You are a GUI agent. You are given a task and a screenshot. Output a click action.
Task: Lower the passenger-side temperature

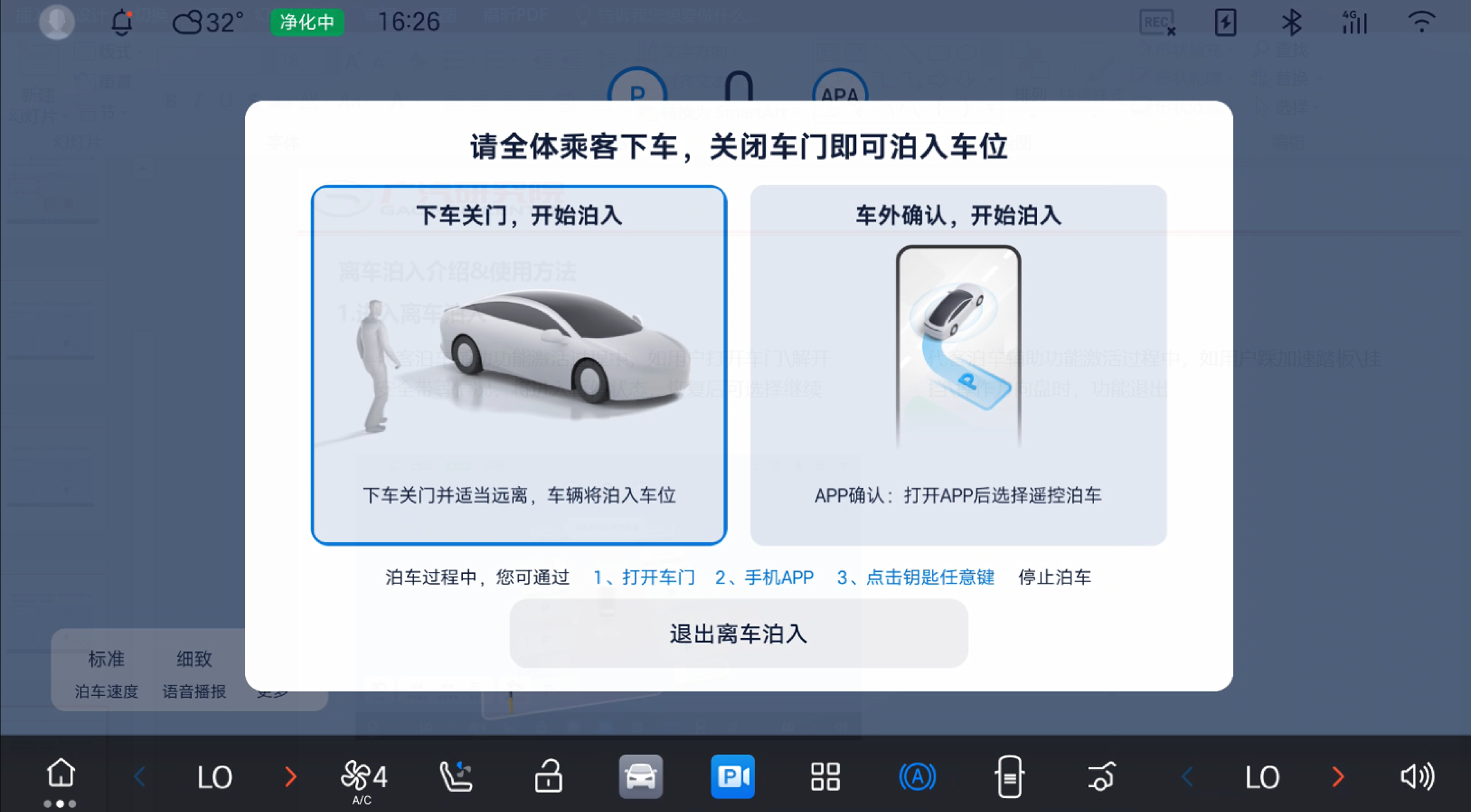click(1188, 777)
